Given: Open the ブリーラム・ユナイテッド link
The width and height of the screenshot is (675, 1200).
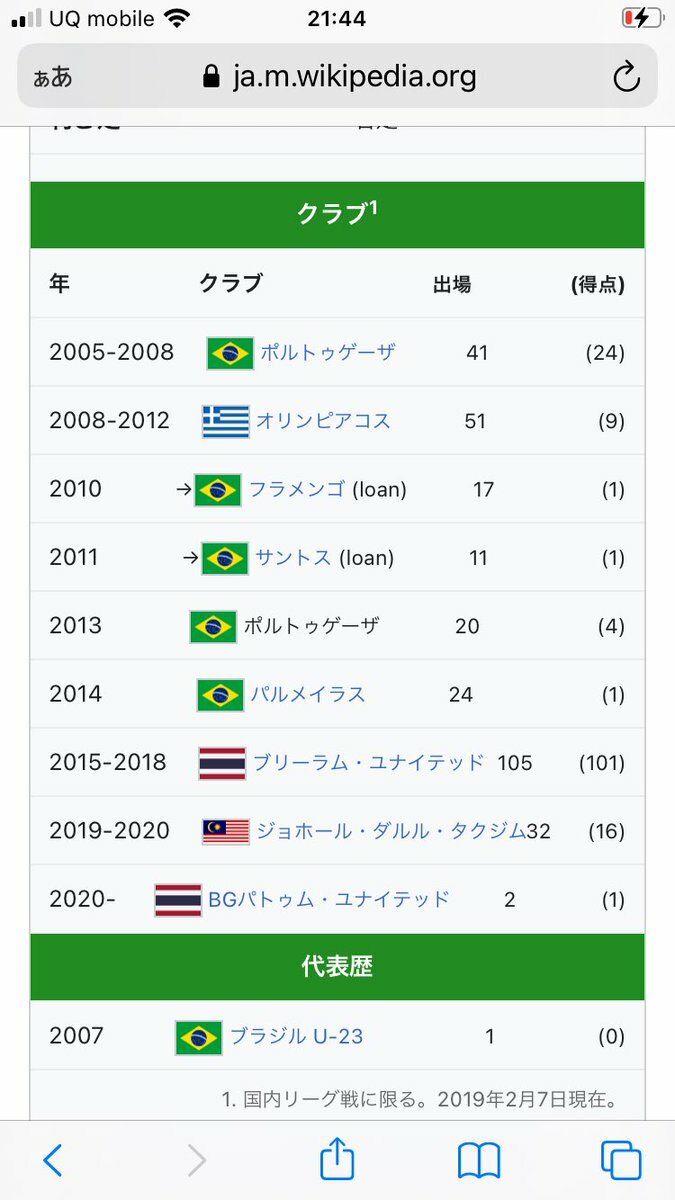Looking at the screenshot, I should [x=368, y=762].
